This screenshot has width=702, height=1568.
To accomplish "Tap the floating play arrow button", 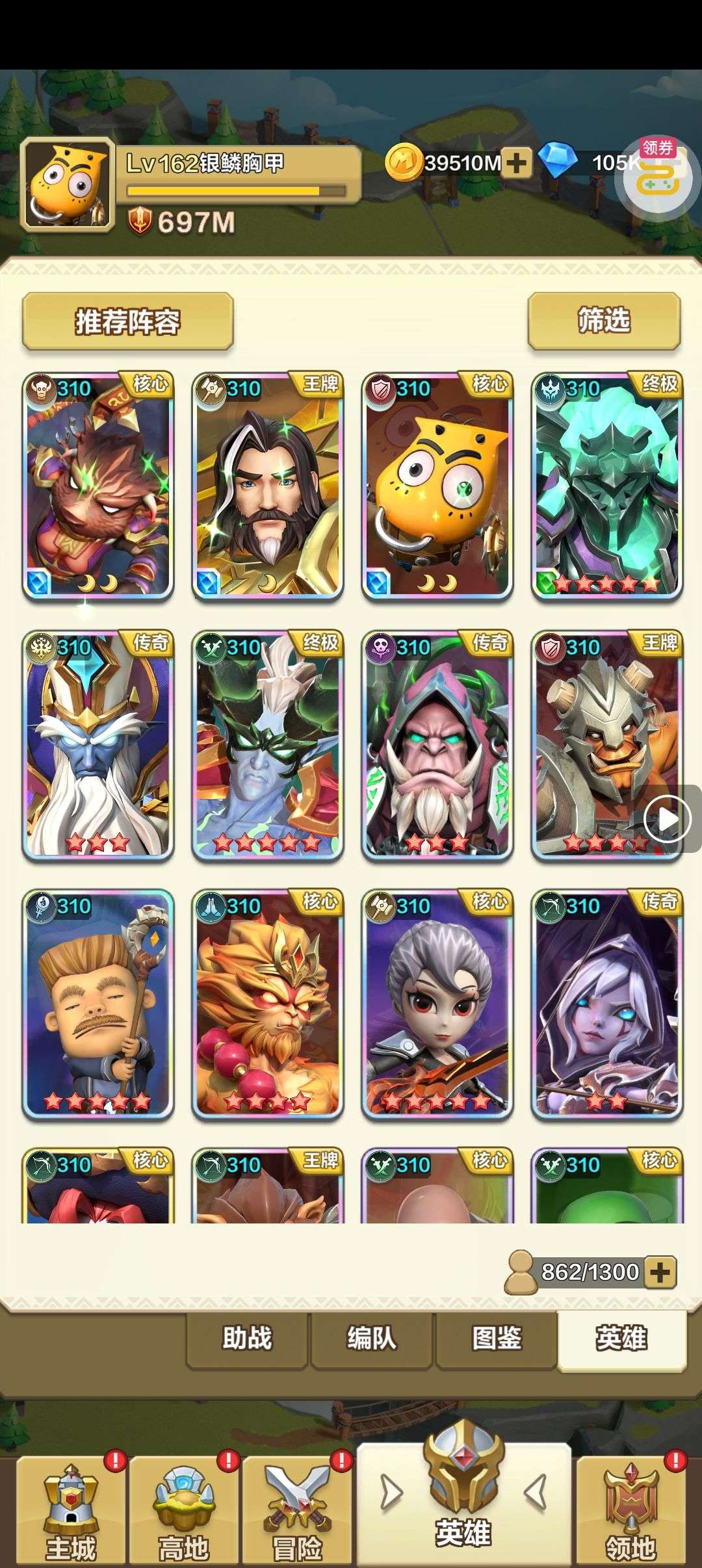I will [x=668, y=820].
